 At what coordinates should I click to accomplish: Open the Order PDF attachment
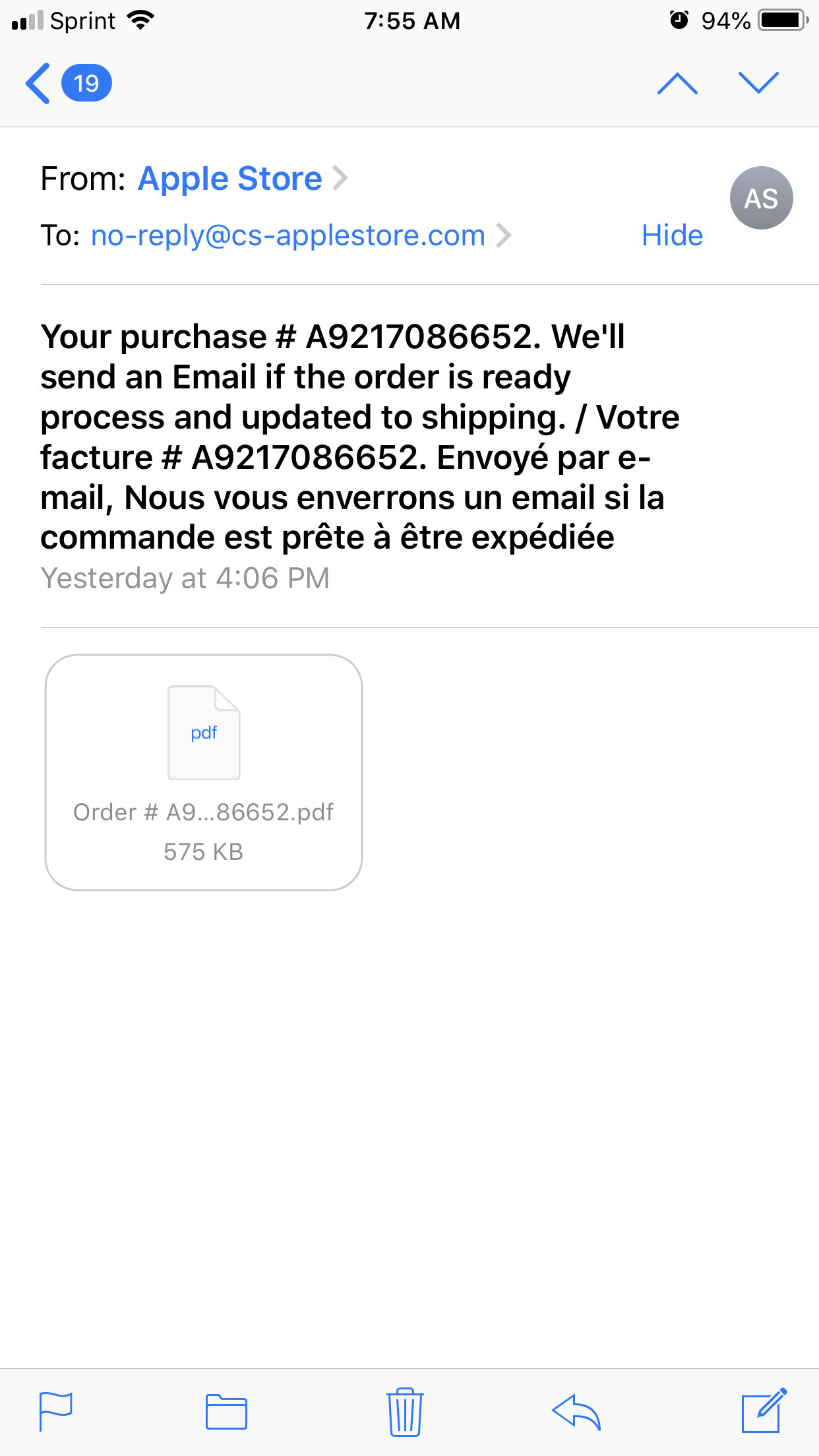204,772
